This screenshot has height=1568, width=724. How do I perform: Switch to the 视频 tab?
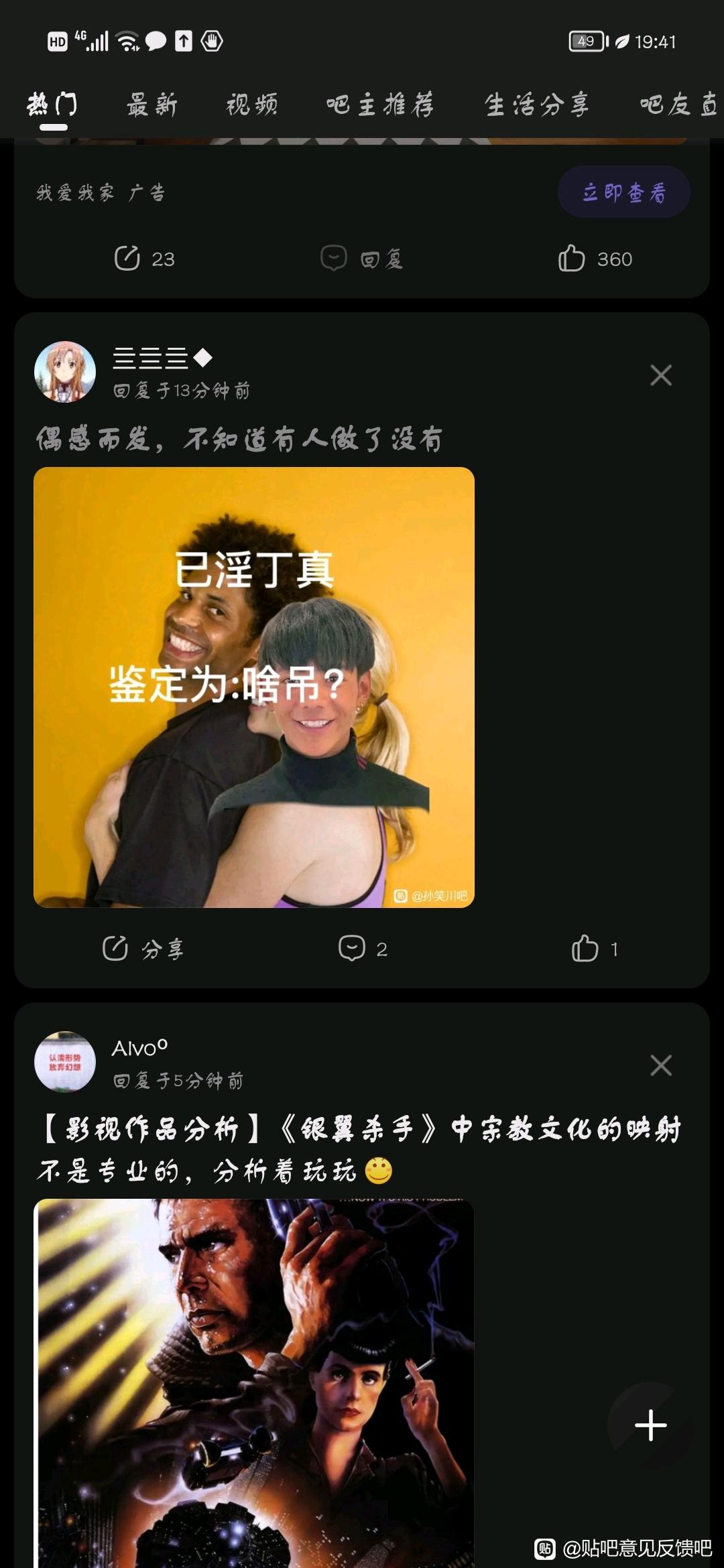(x=252, y=105)
